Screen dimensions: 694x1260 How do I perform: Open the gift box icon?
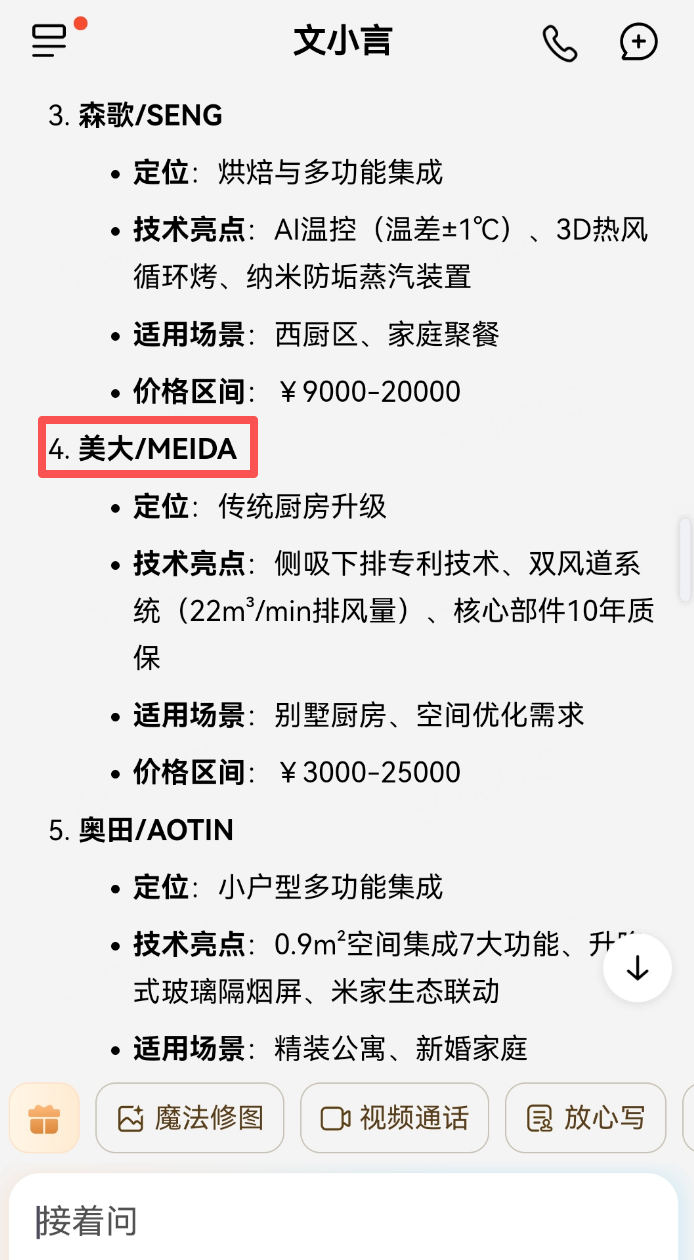point(44,1117)
